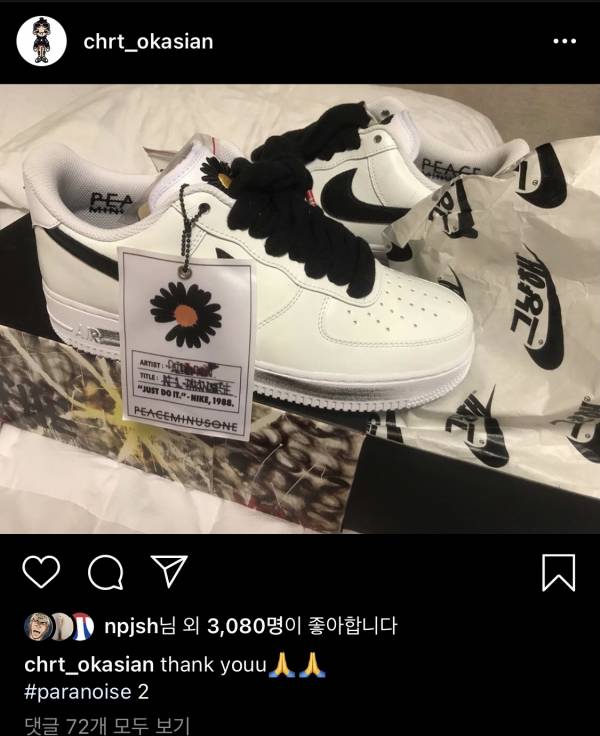
Task: Open the sneaker photo of the post
Action: tap(300, 308)
